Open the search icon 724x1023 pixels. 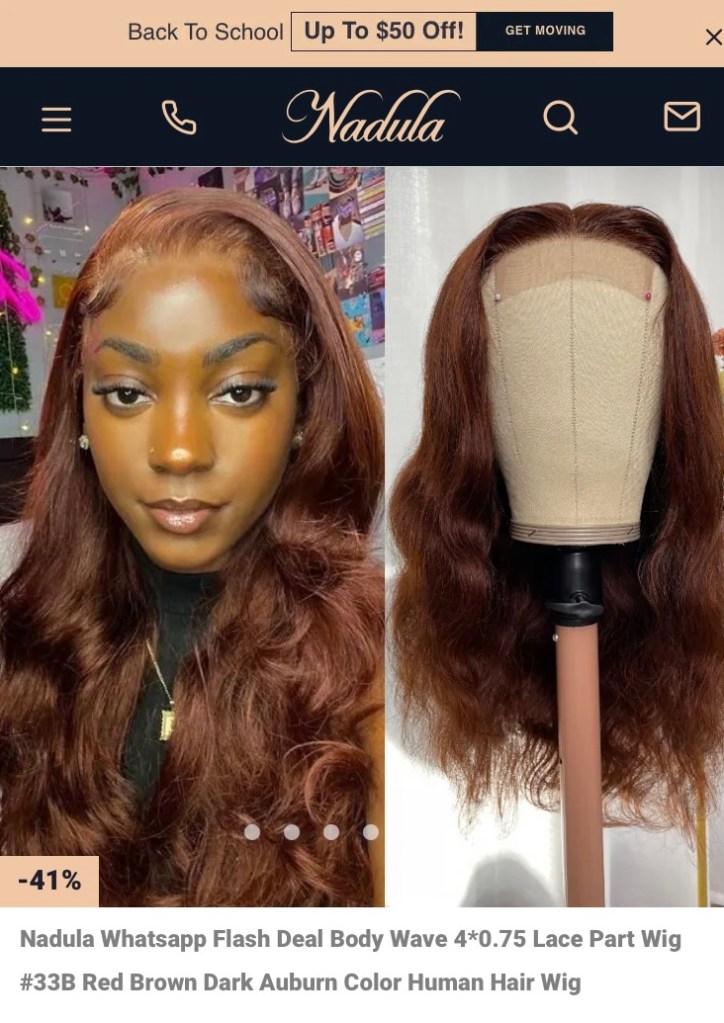click(560, 118)
